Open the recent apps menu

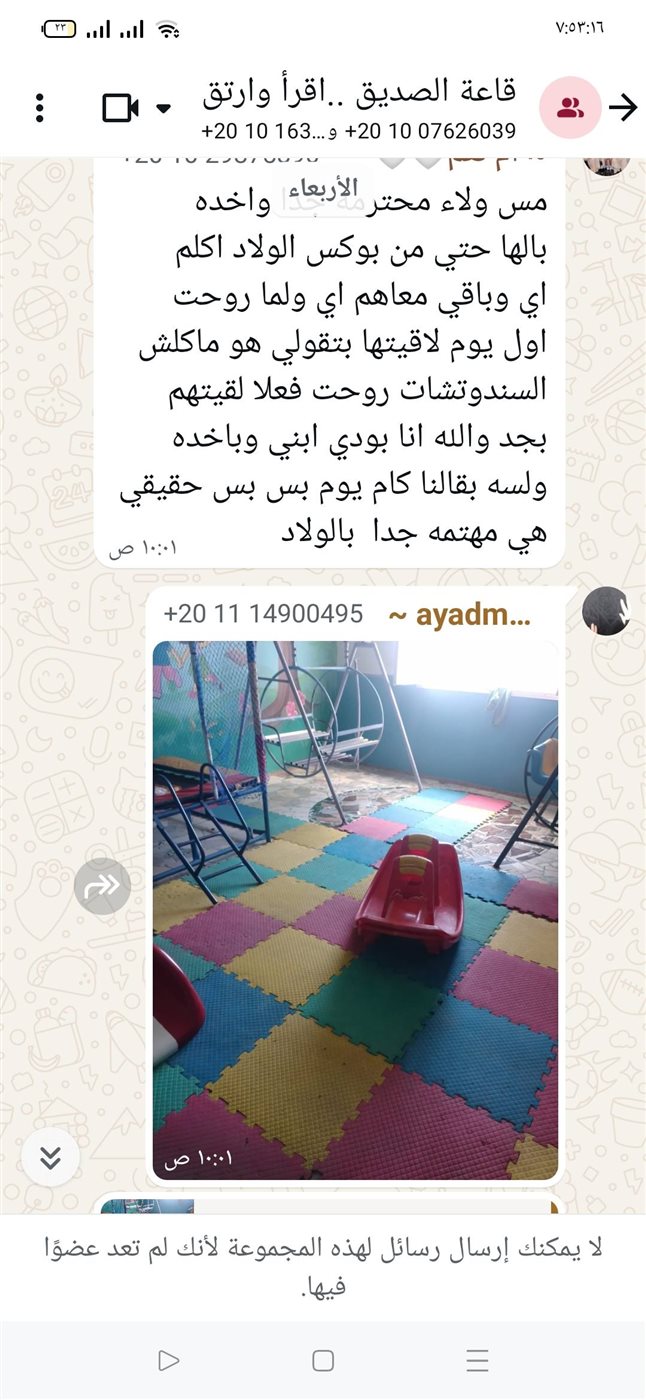tap(478, 1360)
